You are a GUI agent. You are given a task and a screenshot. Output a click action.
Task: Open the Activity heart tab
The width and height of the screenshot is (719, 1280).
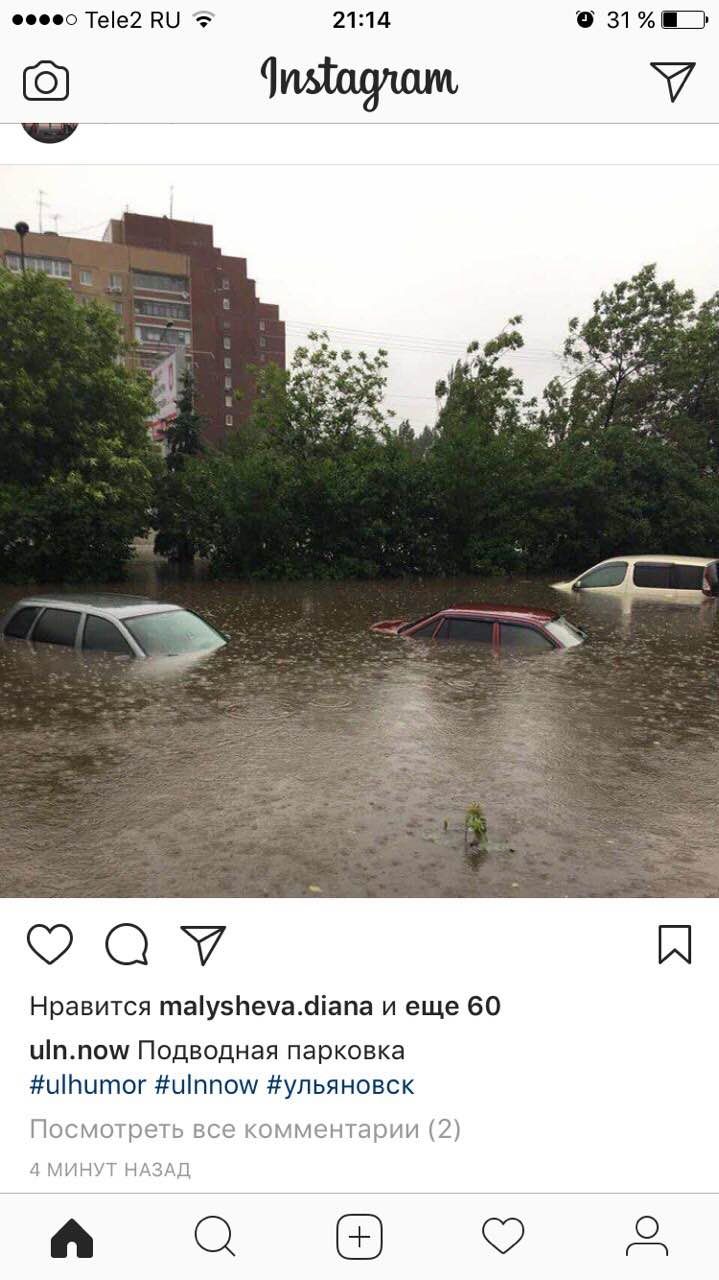503,1237
